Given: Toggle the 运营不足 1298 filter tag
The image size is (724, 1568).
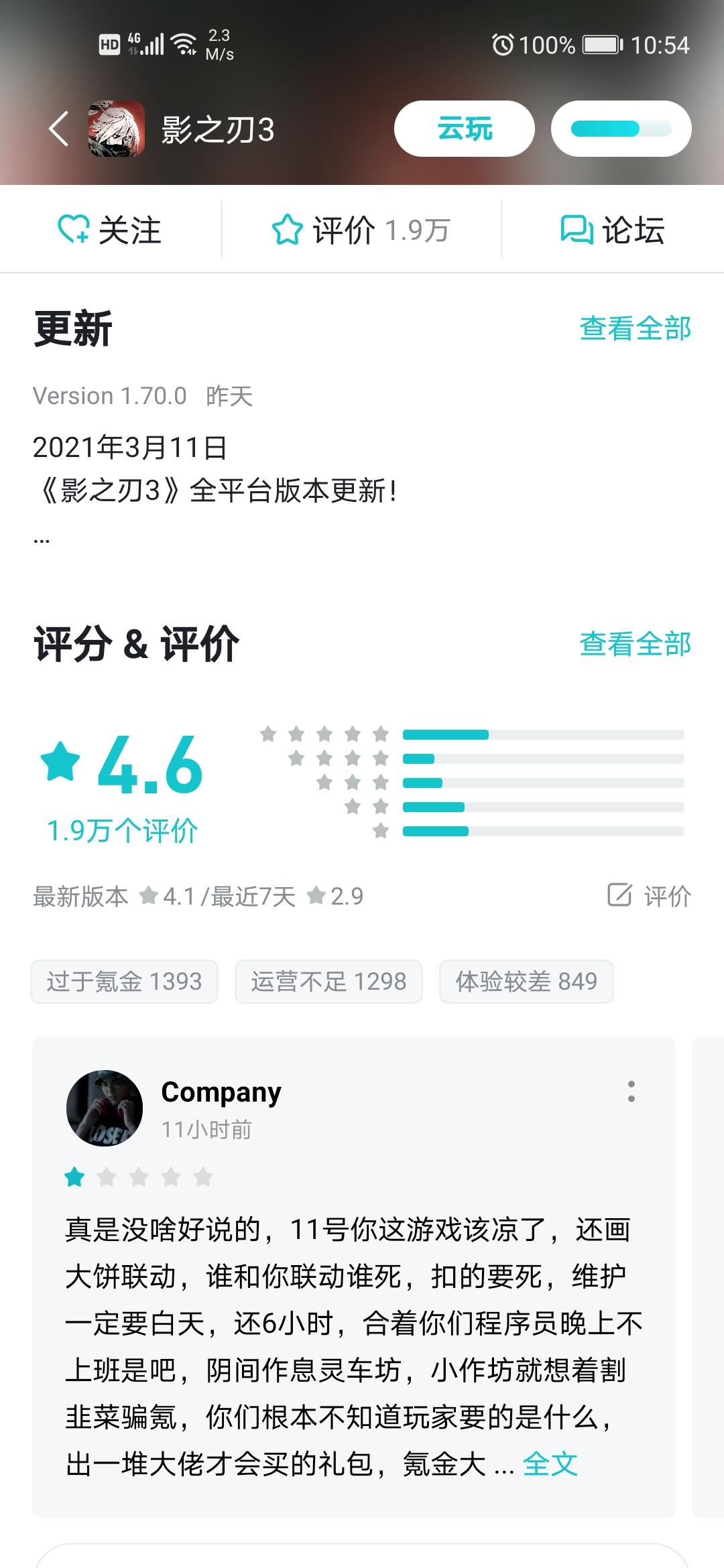Looking at the screenshot, I should click(x=328, y=982).
